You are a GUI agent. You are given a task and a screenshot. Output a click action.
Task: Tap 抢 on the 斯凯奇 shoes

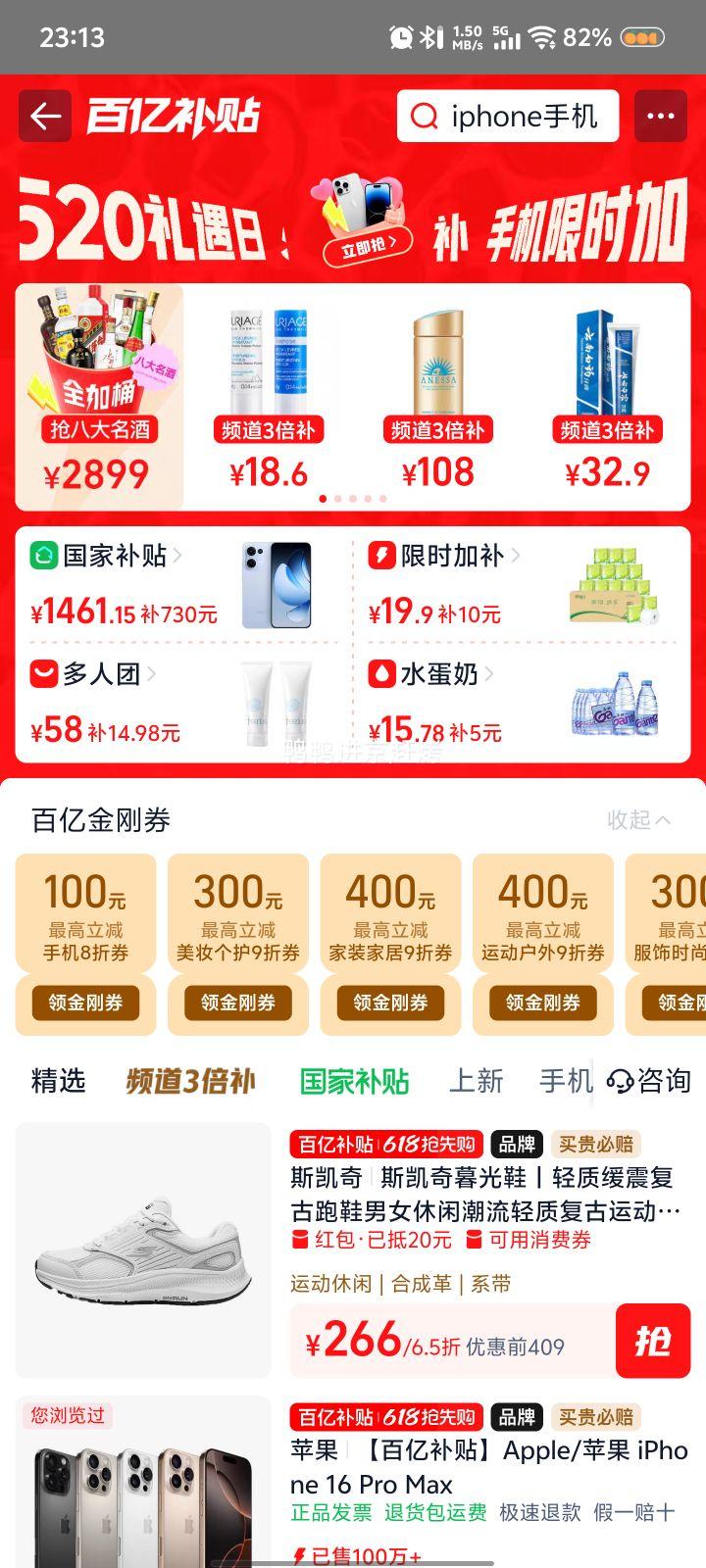click(652, 1341)
